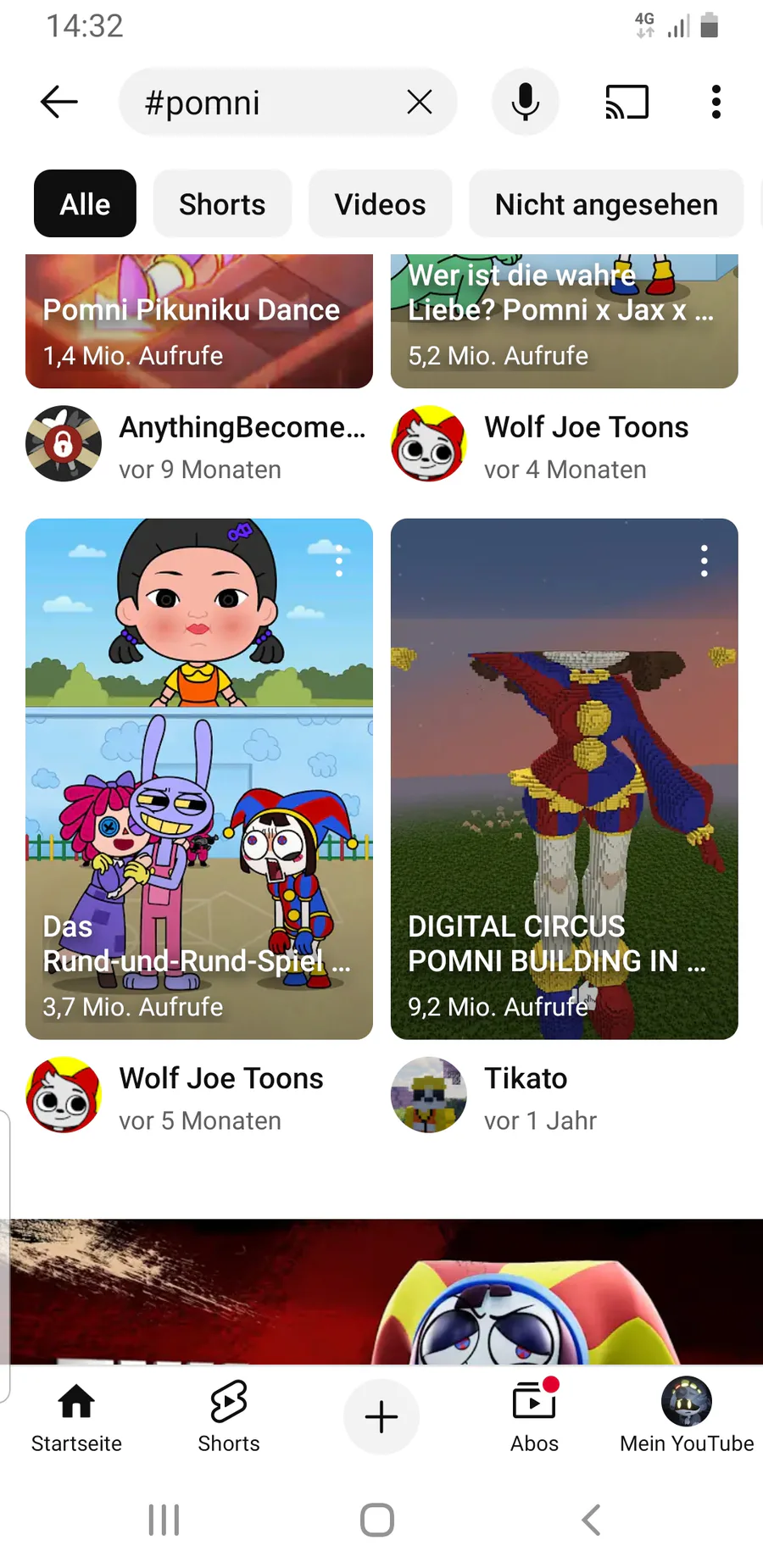Go to the Startseite tab

76,1417
